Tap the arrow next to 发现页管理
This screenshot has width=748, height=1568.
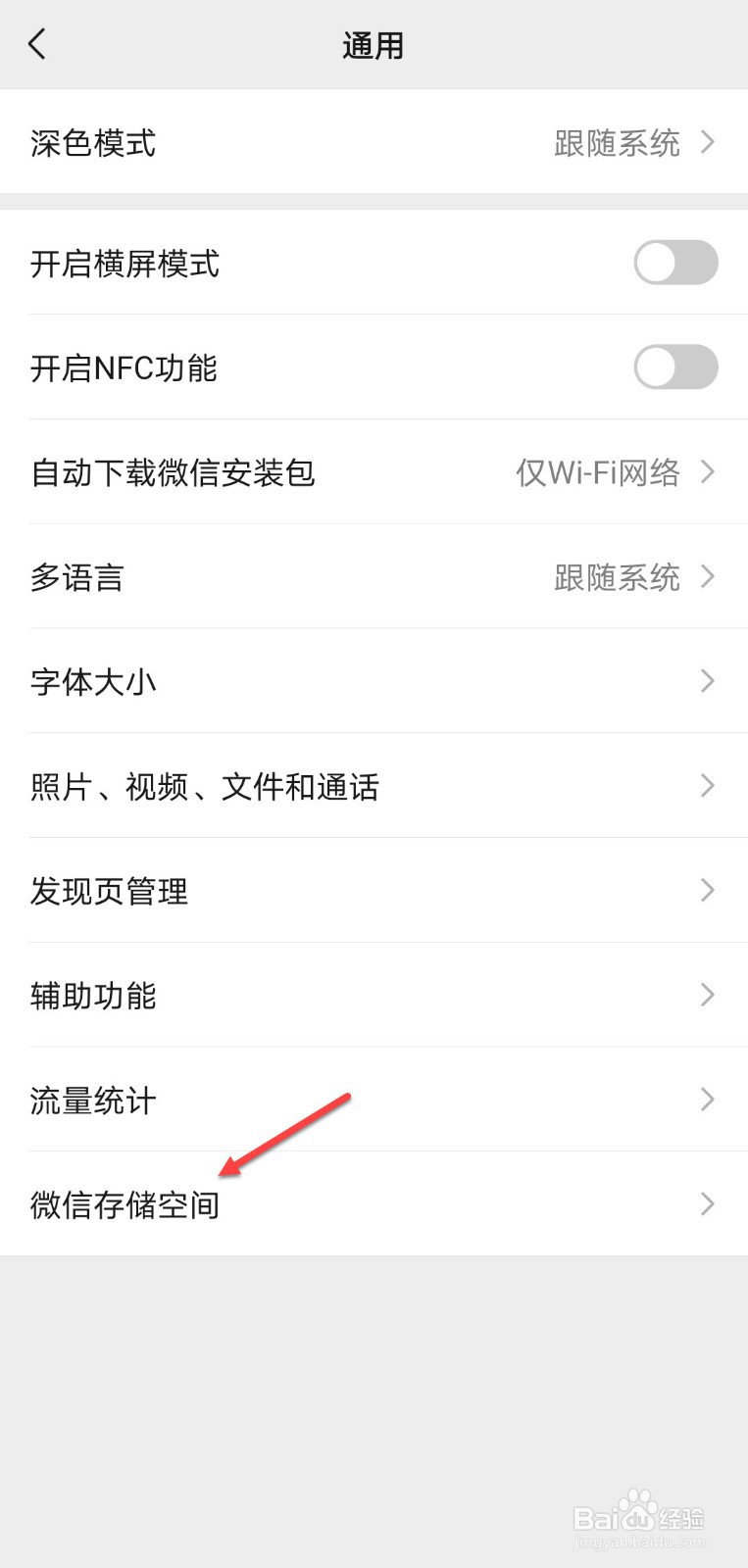point(708,891)
